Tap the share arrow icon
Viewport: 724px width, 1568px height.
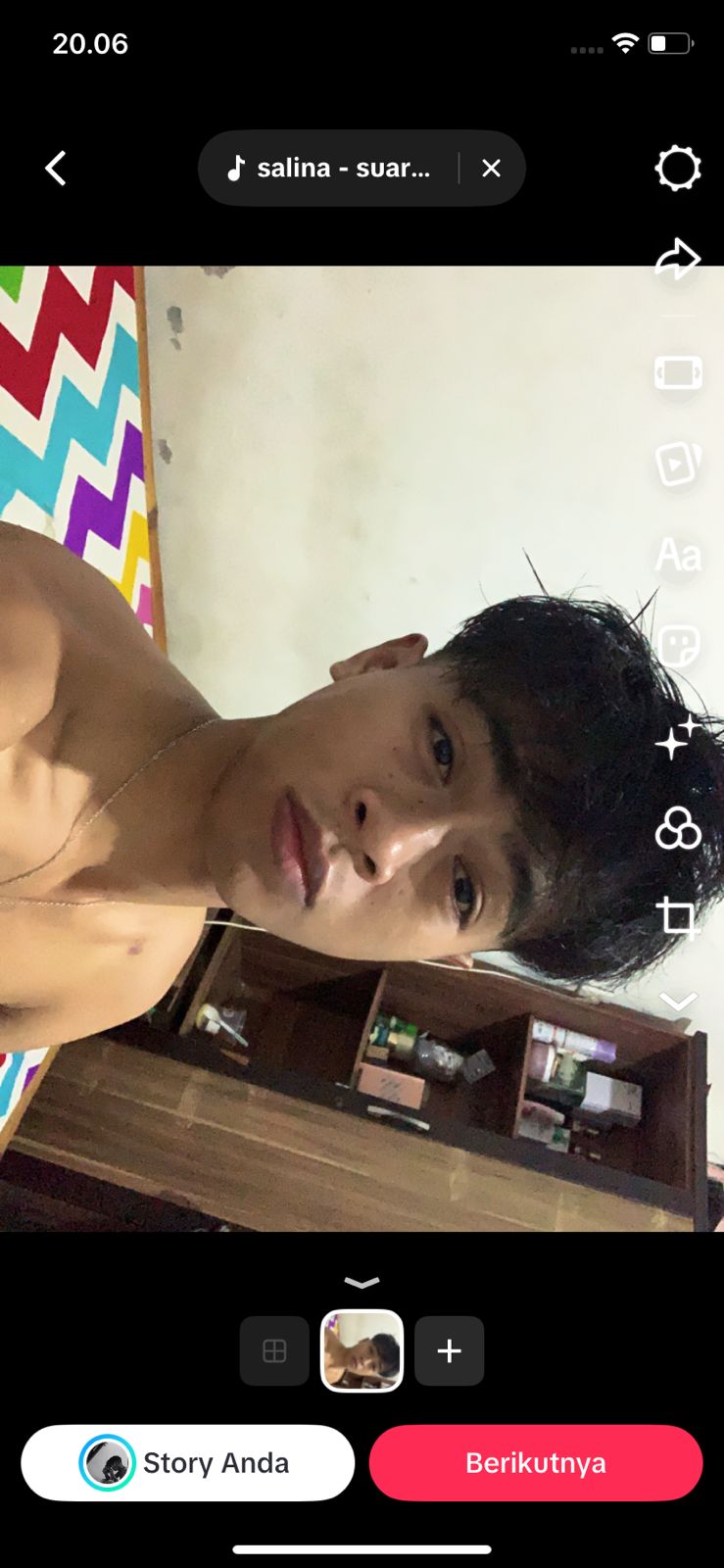pyautogui.click(x=677, y=260)
